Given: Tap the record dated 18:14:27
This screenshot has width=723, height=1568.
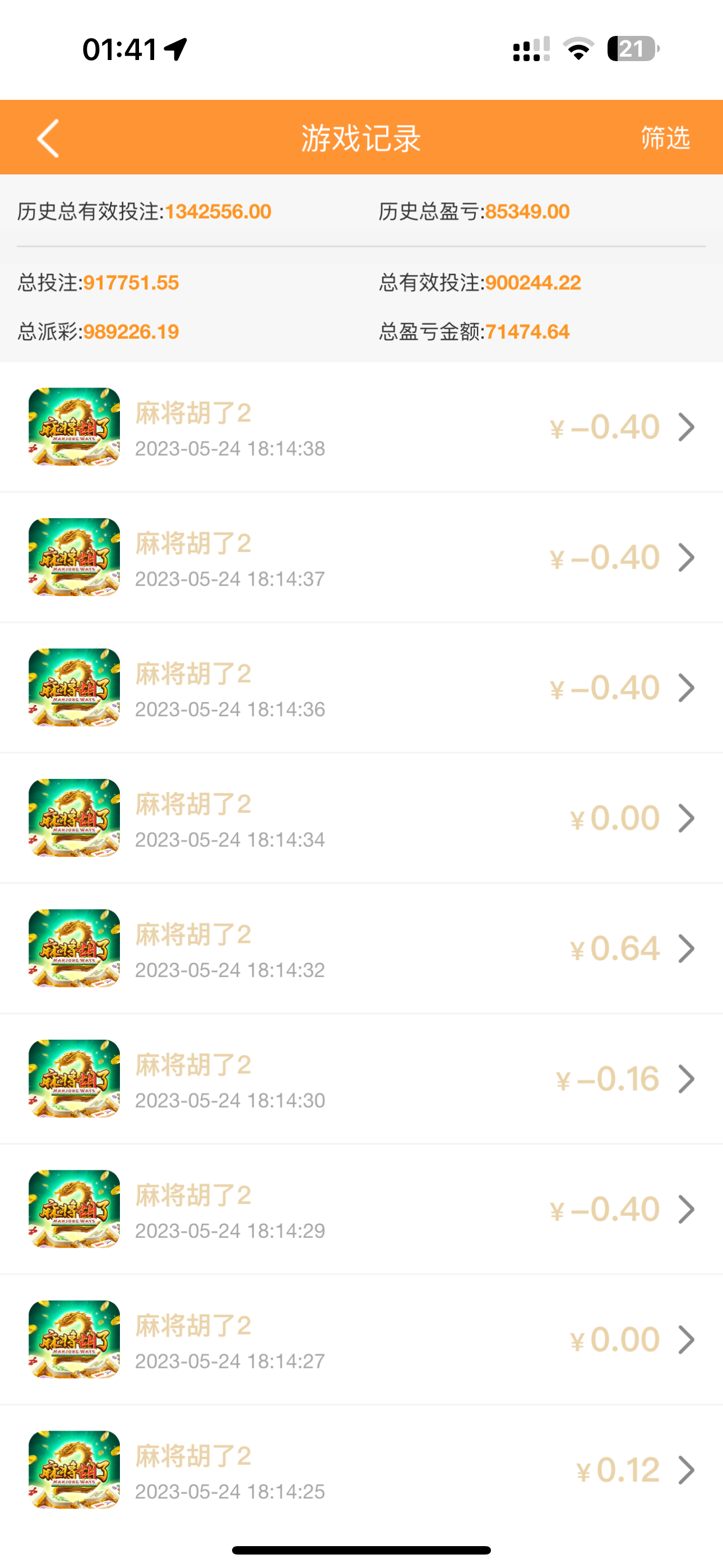Looking at the screenshot, I should coord(361,1339).
